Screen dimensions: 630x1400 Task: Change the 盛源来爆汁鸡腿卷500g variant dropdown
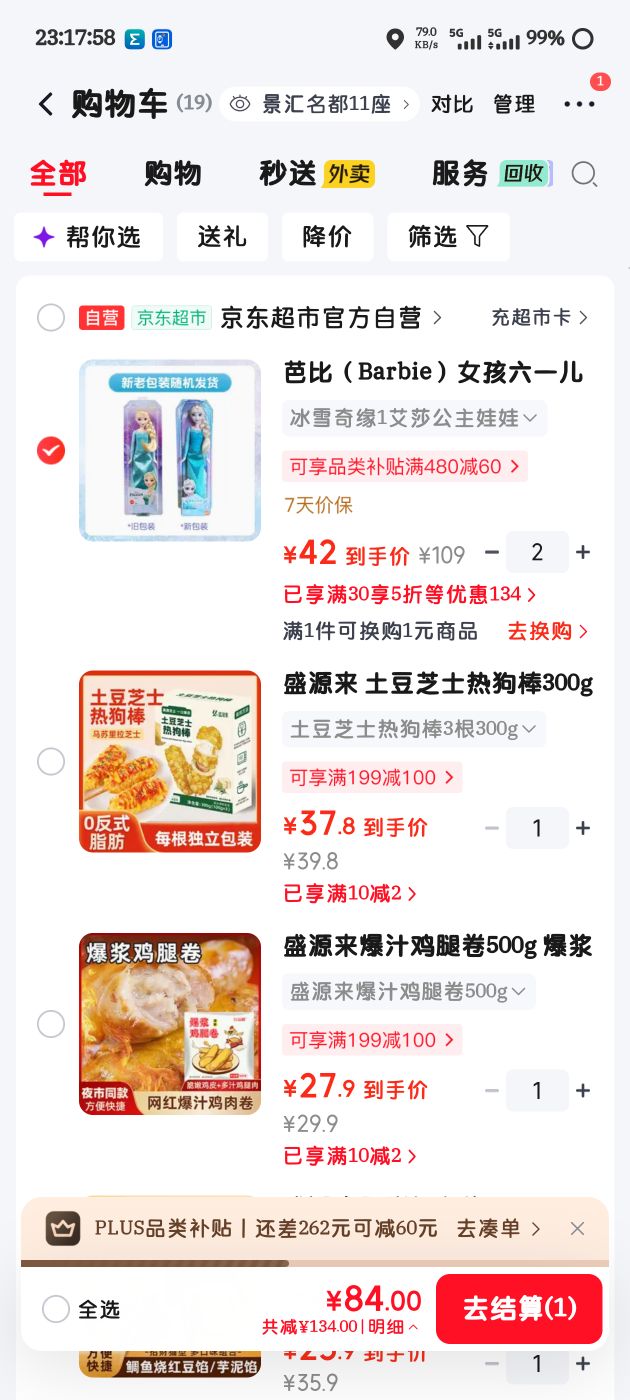408,992
